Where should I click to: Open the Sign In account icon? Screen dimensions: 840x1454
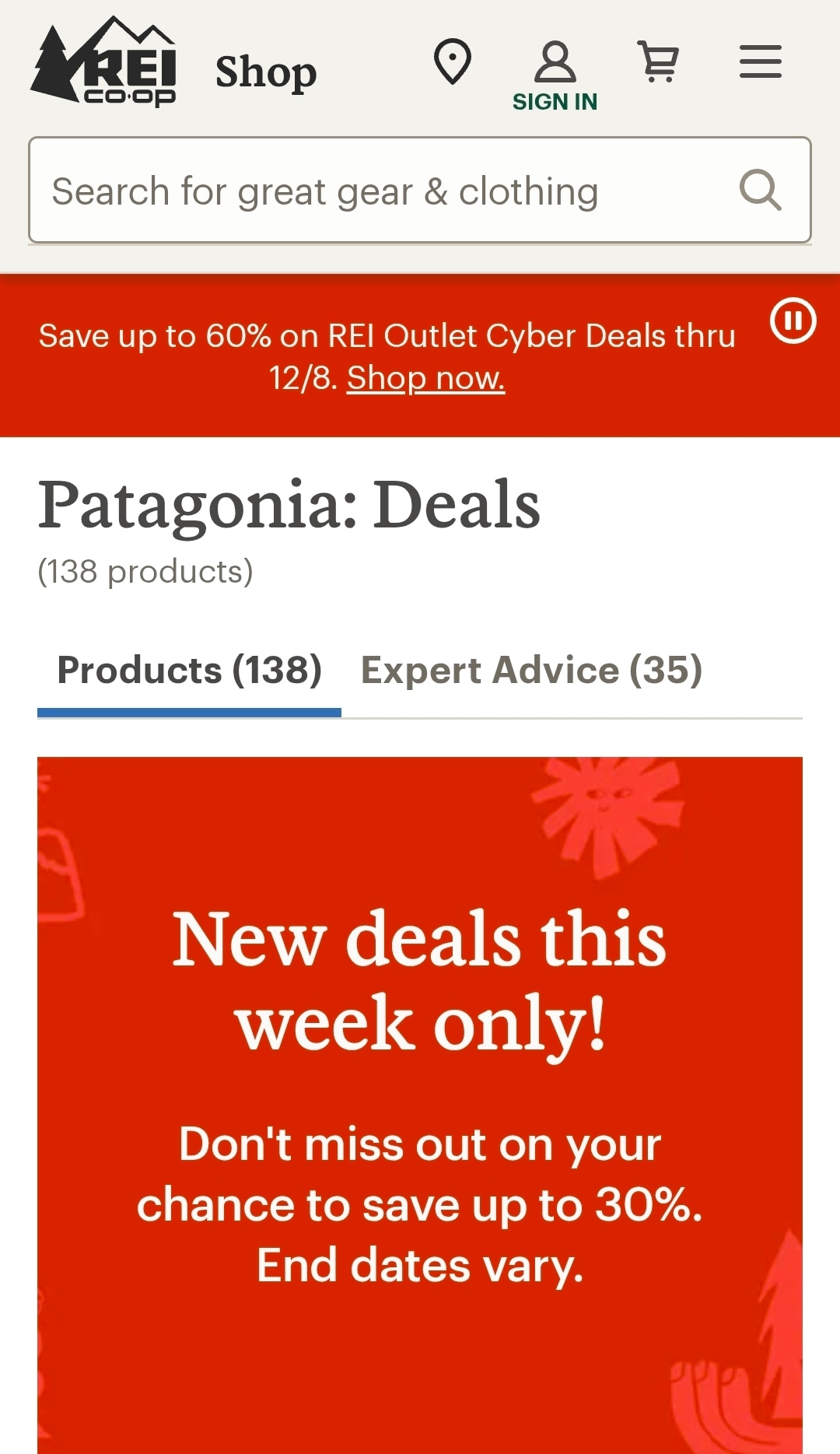click(x=555, y=75)
